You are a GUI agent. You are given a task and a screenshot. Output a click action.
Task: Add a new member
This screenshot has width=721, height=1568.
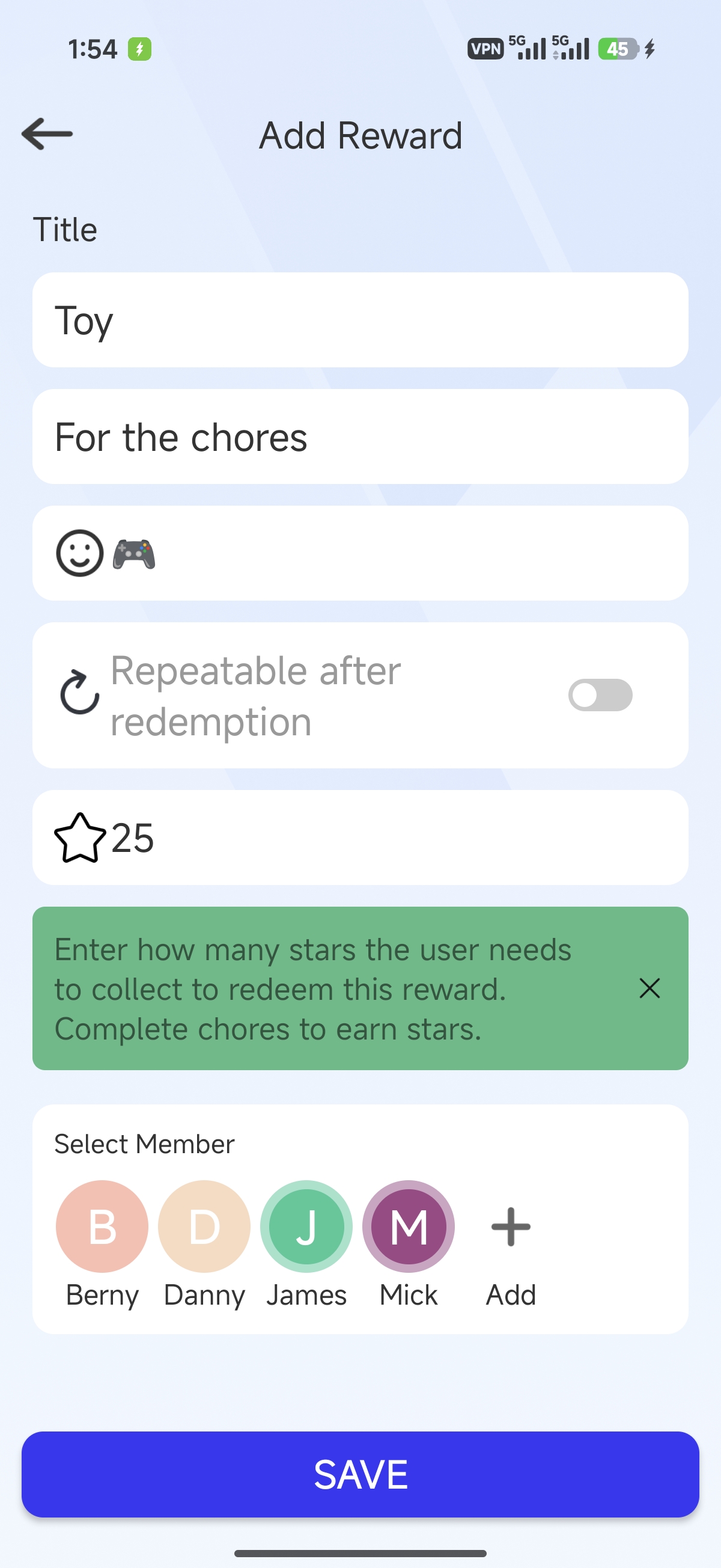pos(511,1227)
